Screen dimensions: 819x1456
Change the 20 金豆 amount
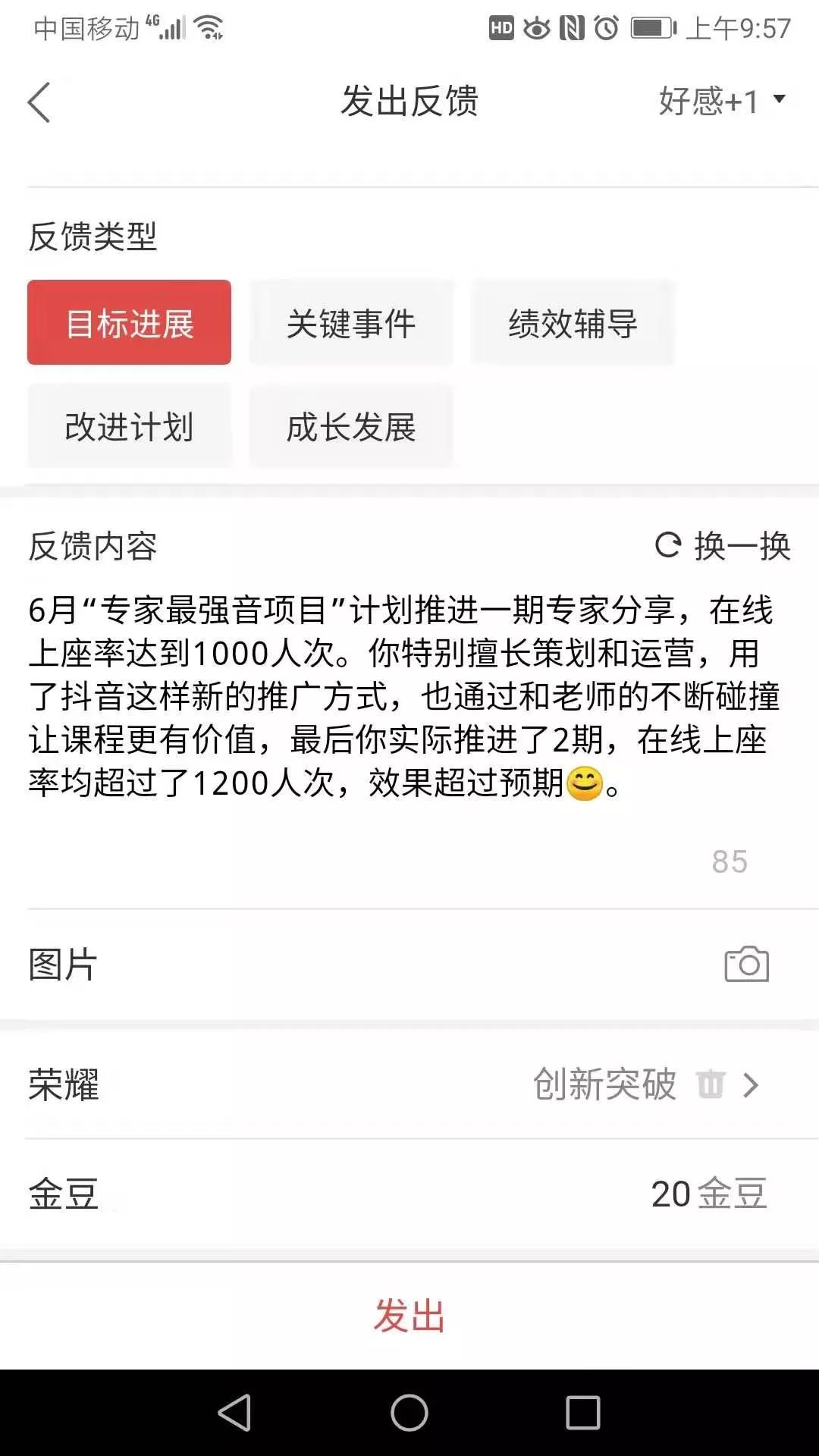coord(708,1194)
